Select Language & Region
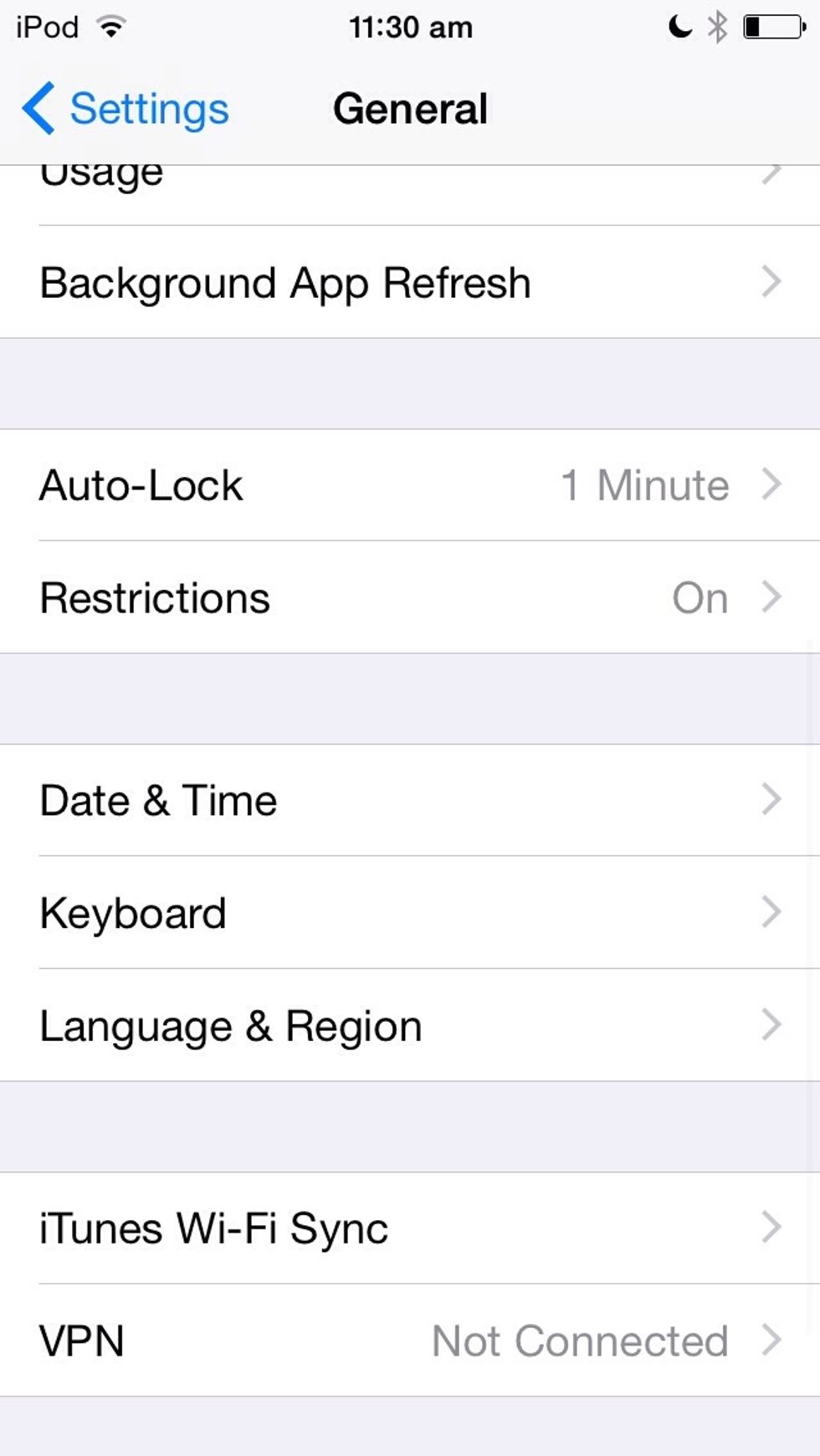Screen dimensions: 820x1456 coord(410,1026)
